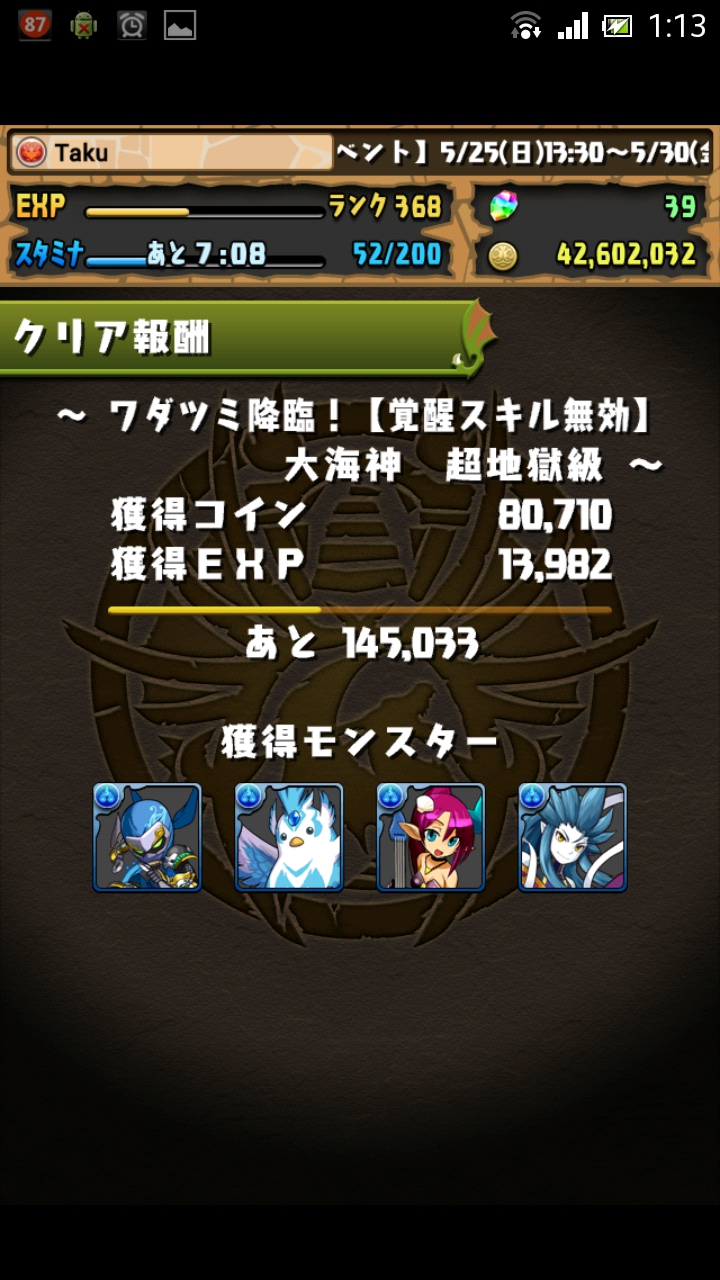View the pink-haired girl monster
The height and width of the screenshot is (1280, 720).
pos(431,837)
